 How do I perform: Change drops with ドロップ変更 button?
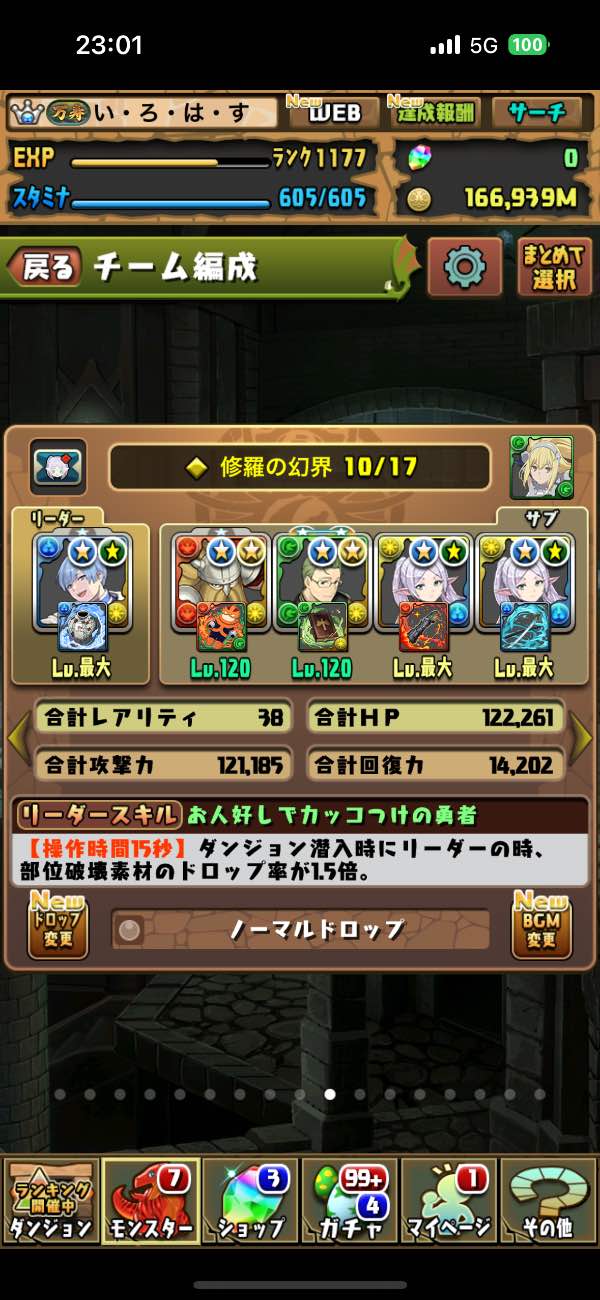(58, 926)
